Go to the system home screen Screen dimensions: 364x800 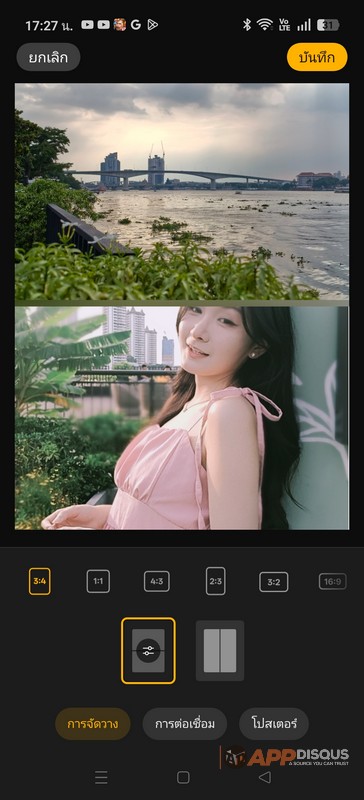click(183, 777)
